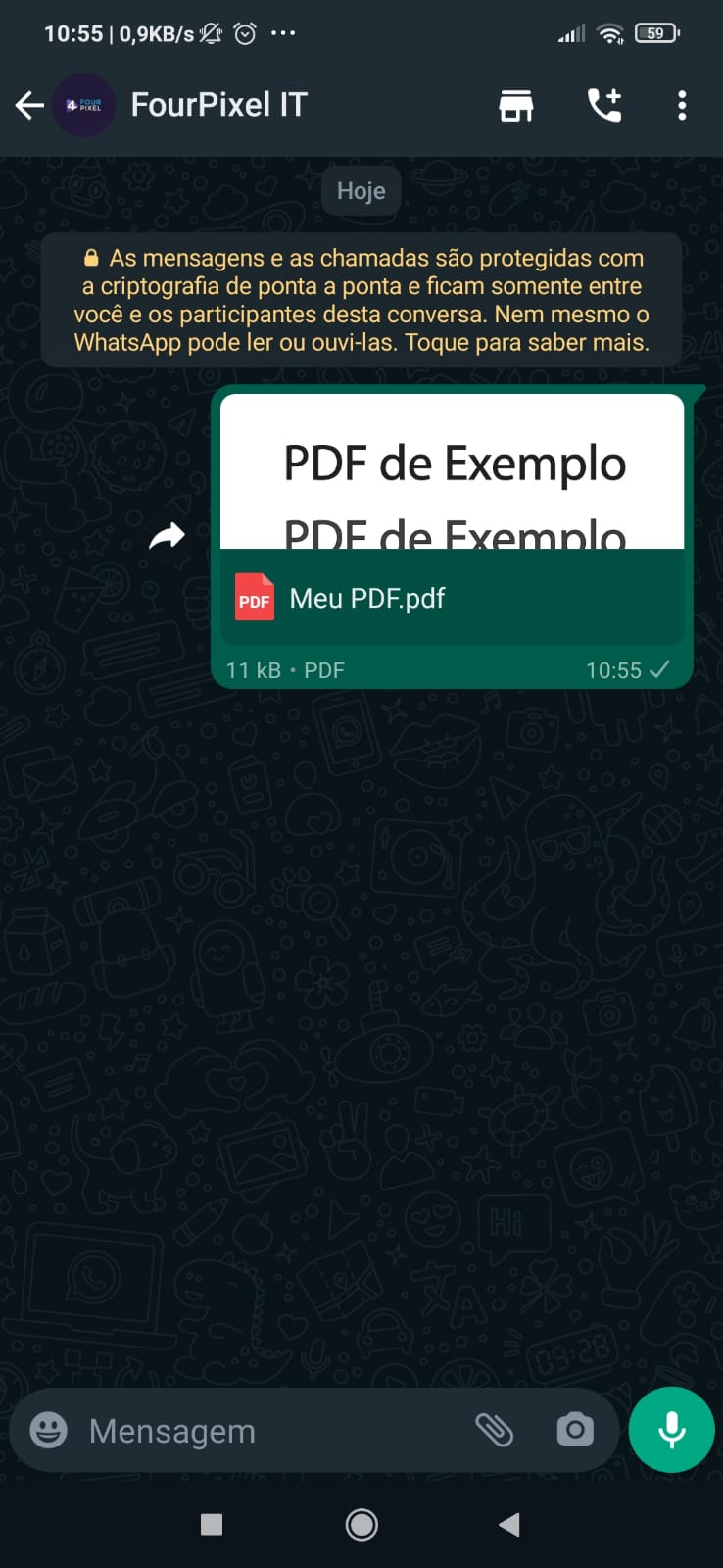723x1568 pixels.
Task: Open the three-dot overflow menu
Action: point(682,105)
